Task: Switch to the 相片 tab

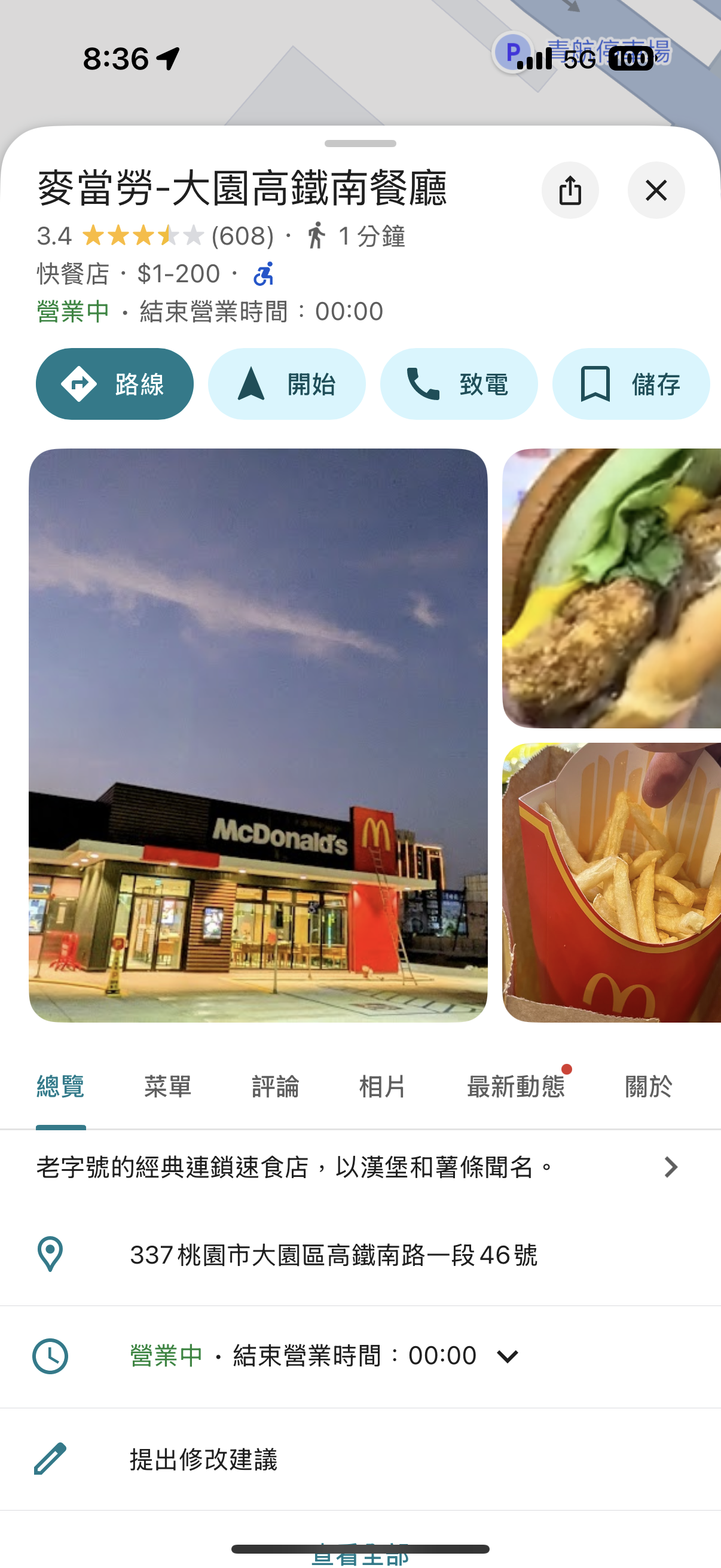Action: 382,1087
